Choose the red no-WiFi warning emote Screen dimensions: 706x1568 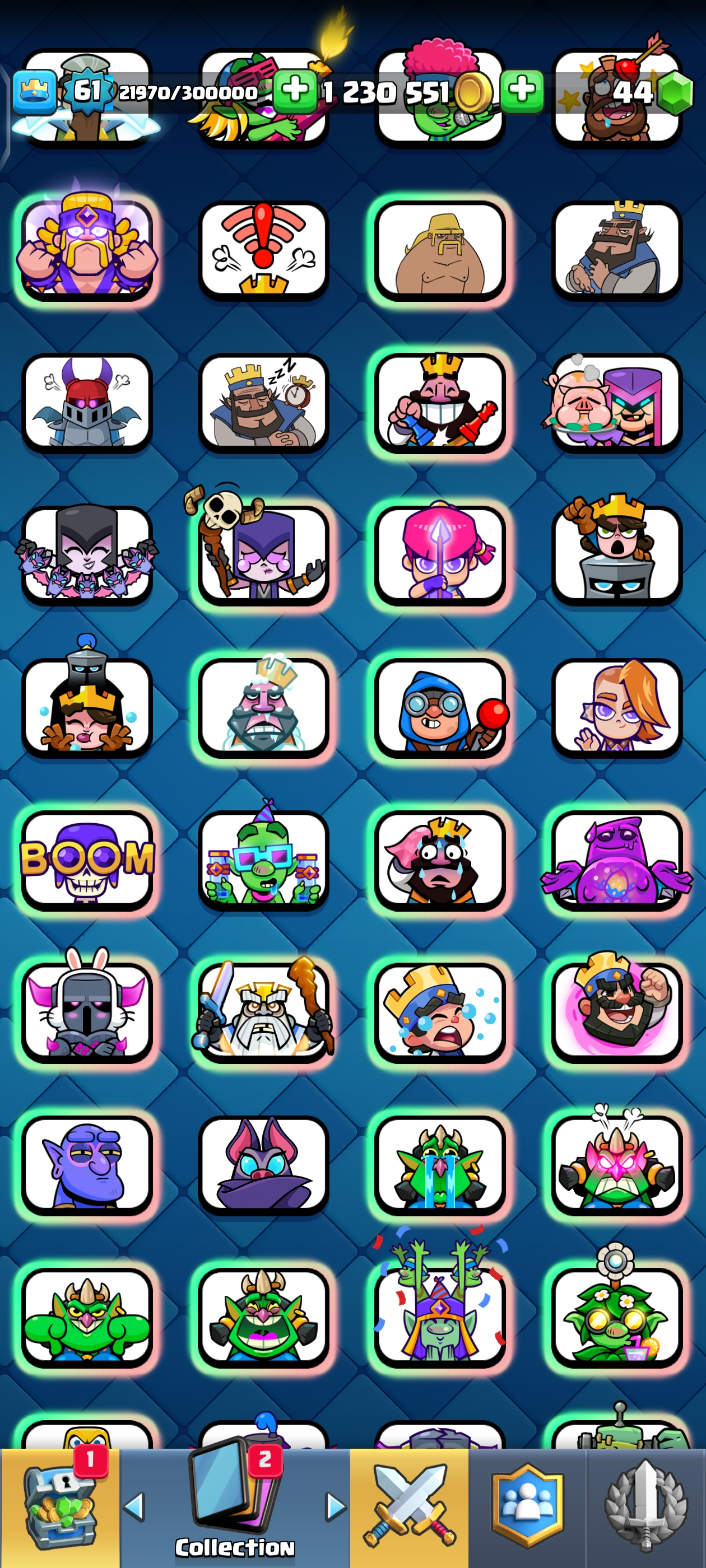pos(263,250)
